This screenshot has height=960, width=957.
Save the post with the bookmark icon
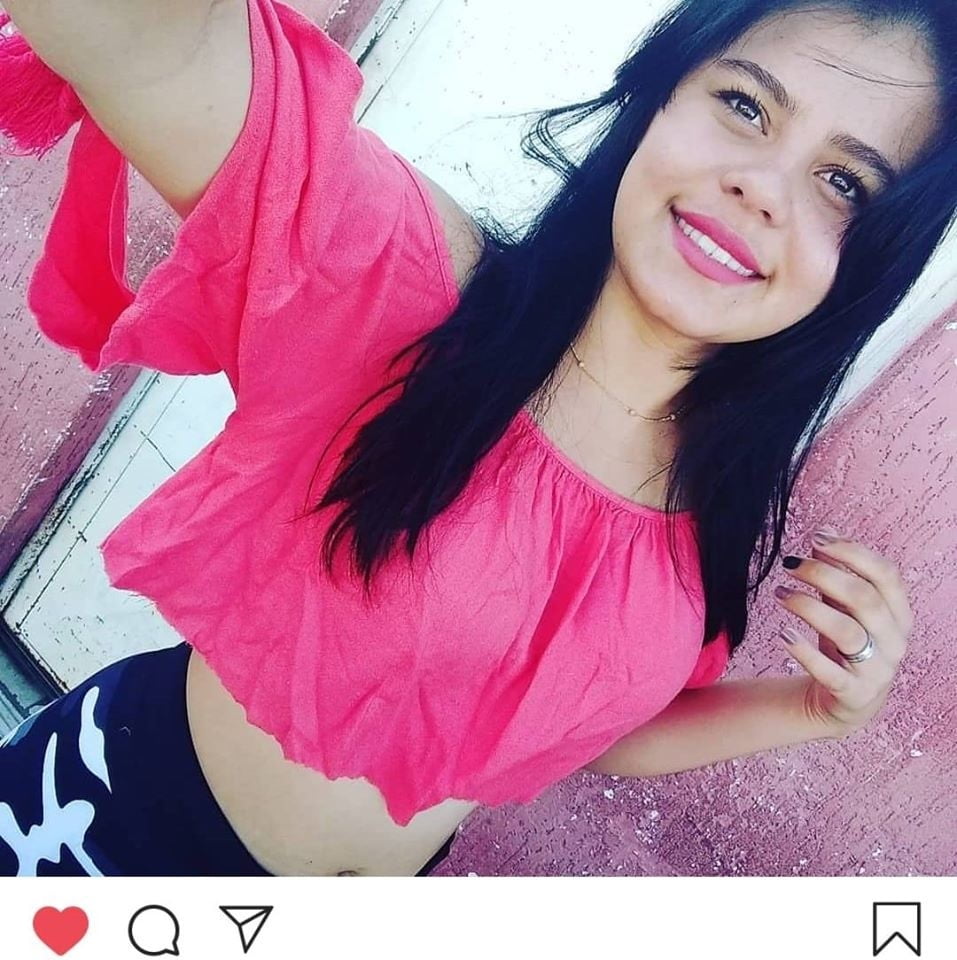(896, 929)
